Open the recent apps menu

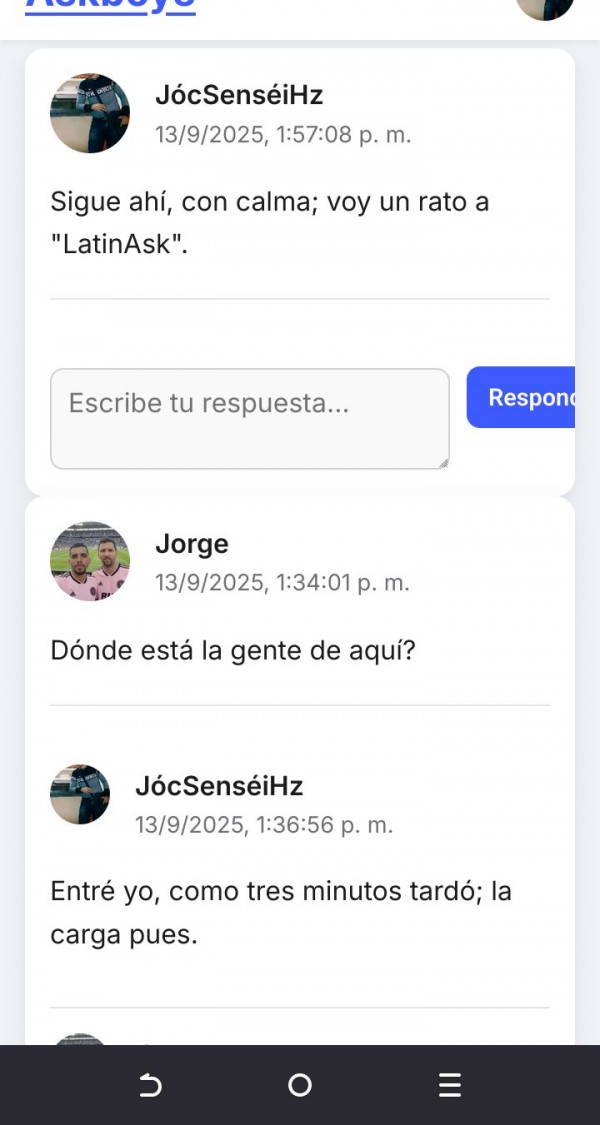tap(450, 1086)
